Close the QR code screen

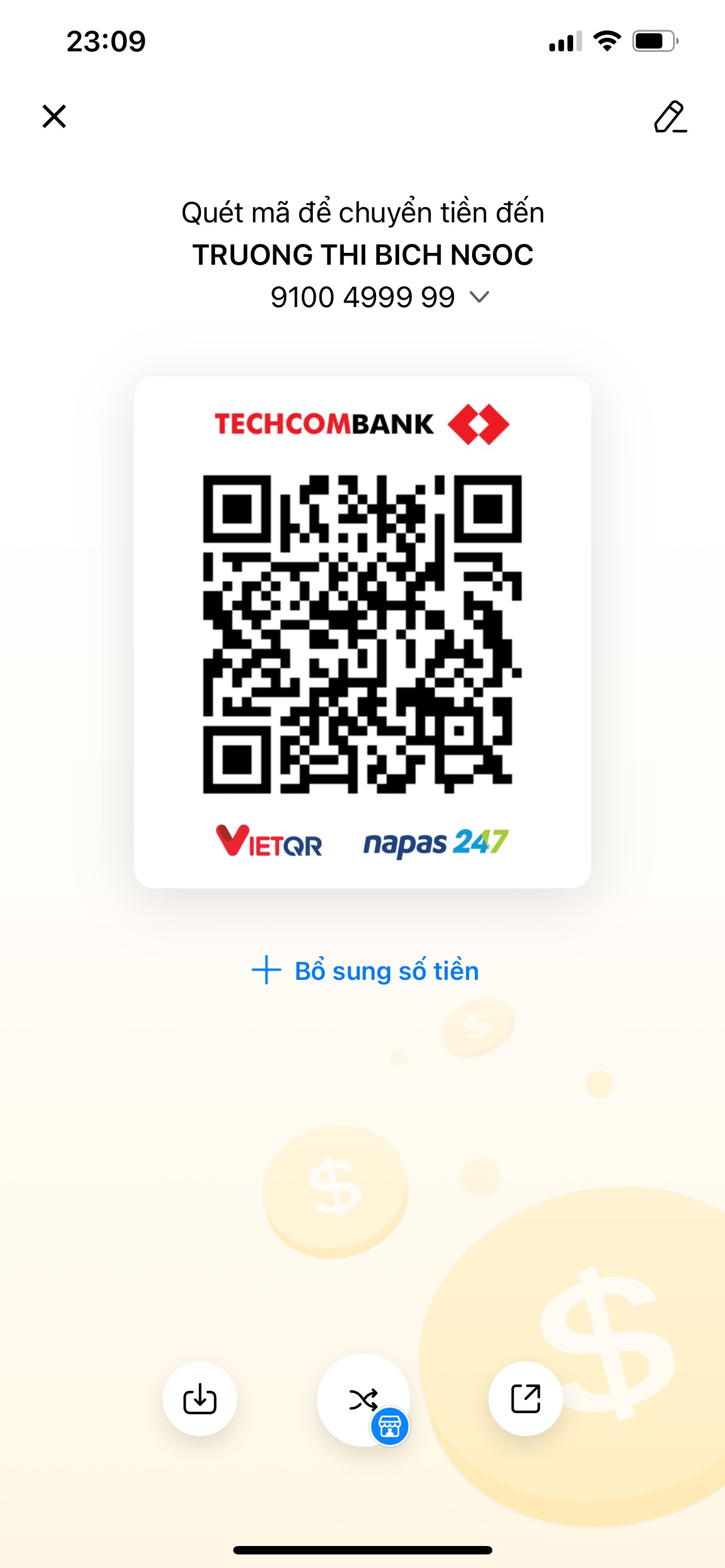click(x=54, y=116)
